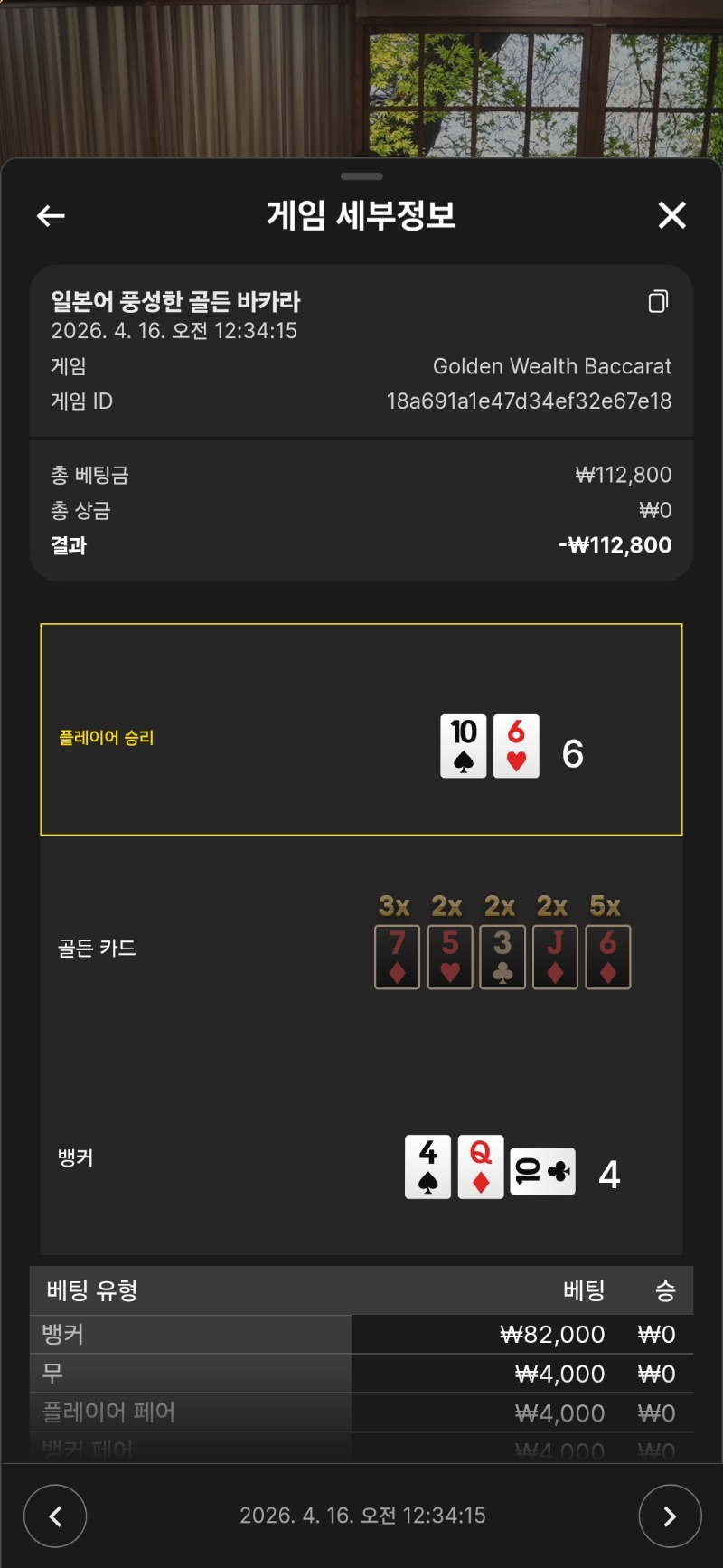Go to the previous game record
Screen dimensions: 723x1568
pyautogui.click(x=55, y=1516)
